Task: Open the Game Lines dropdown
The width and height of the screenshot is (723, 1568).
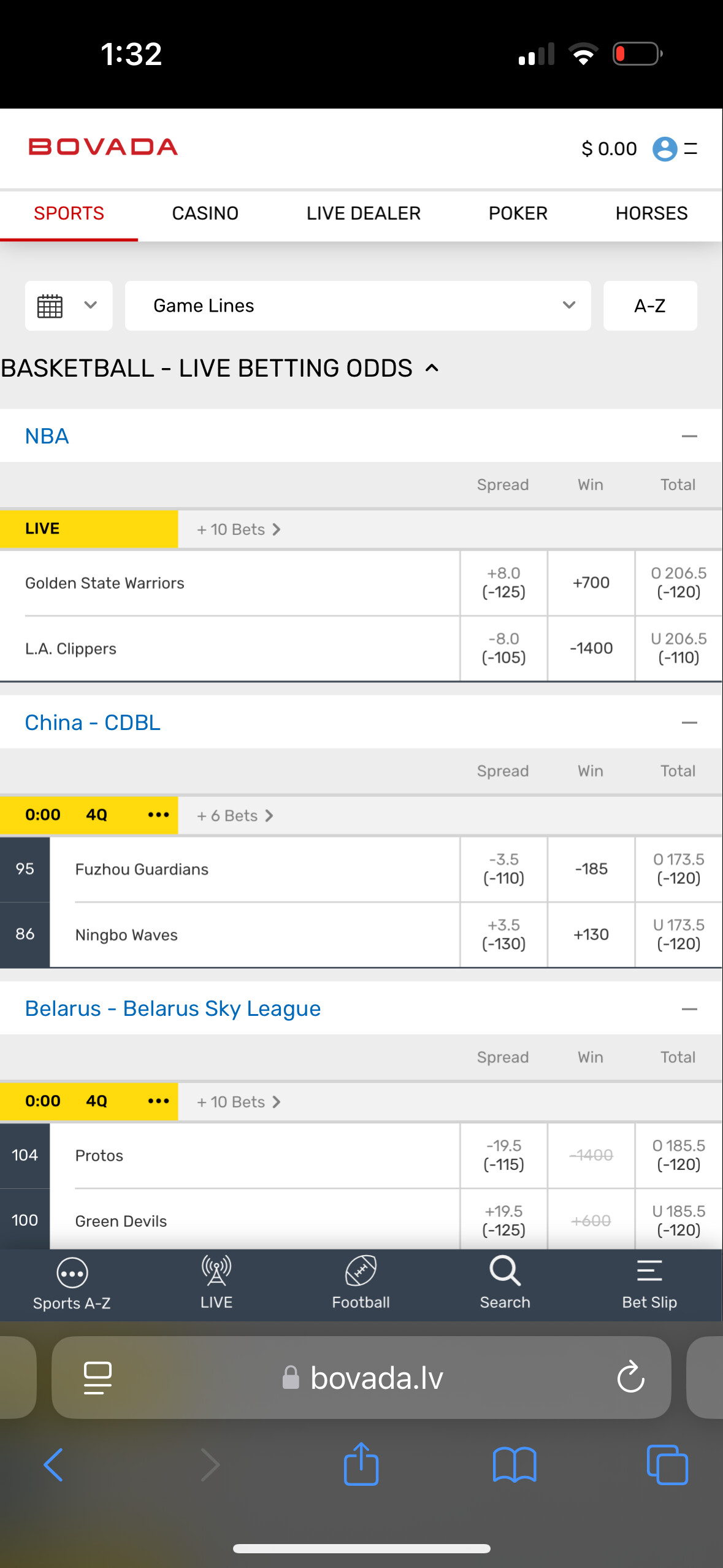Action: [x=358, y=306]
